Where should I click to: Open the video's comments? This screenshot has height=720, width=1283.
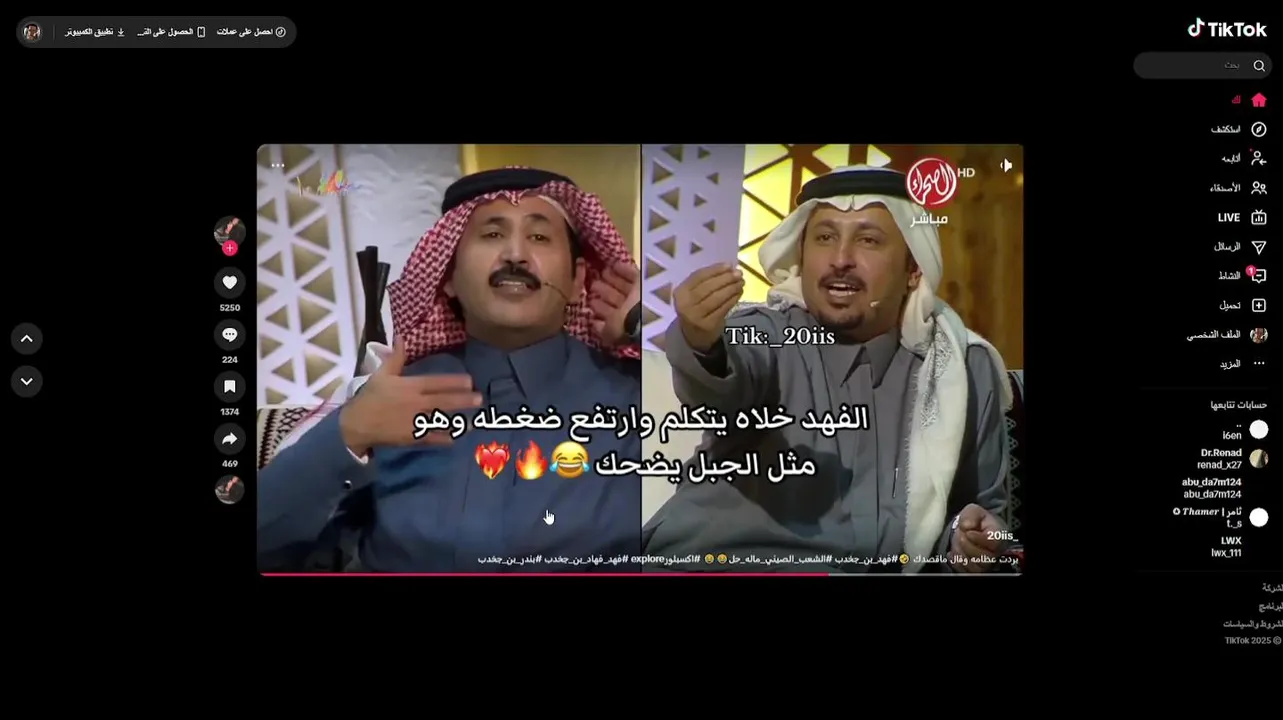[229, 335]
